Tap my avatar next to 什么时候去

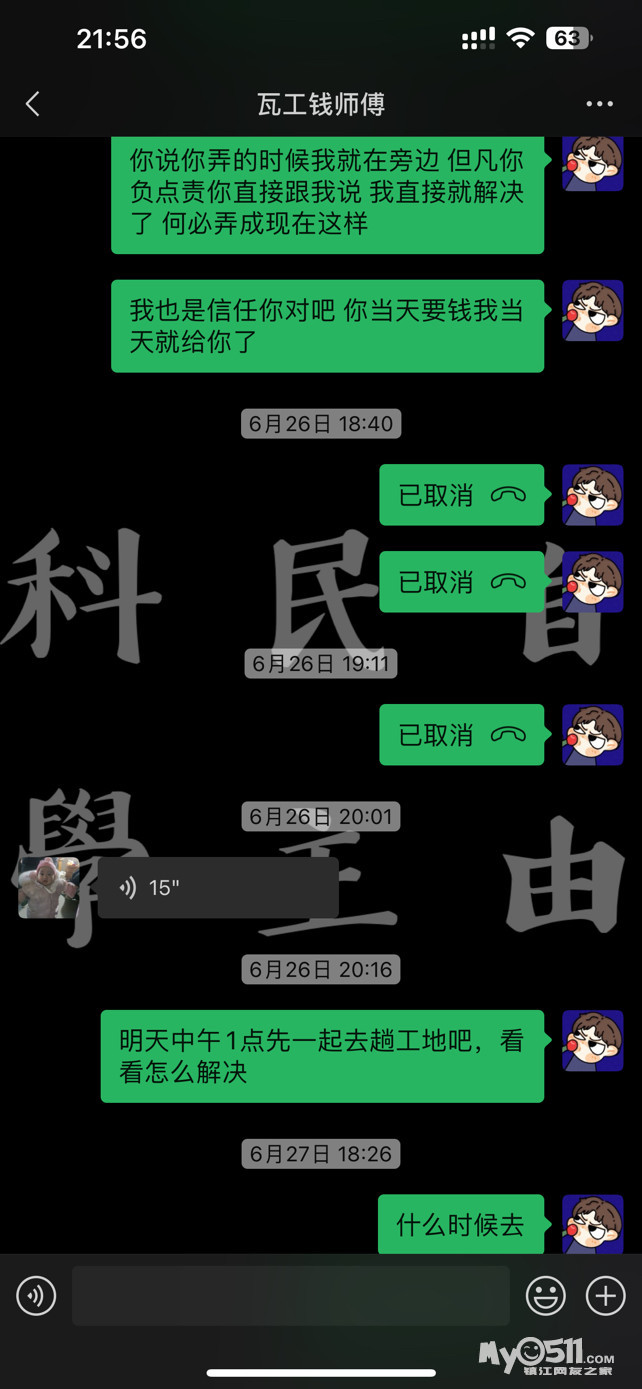click(592, 1224)
